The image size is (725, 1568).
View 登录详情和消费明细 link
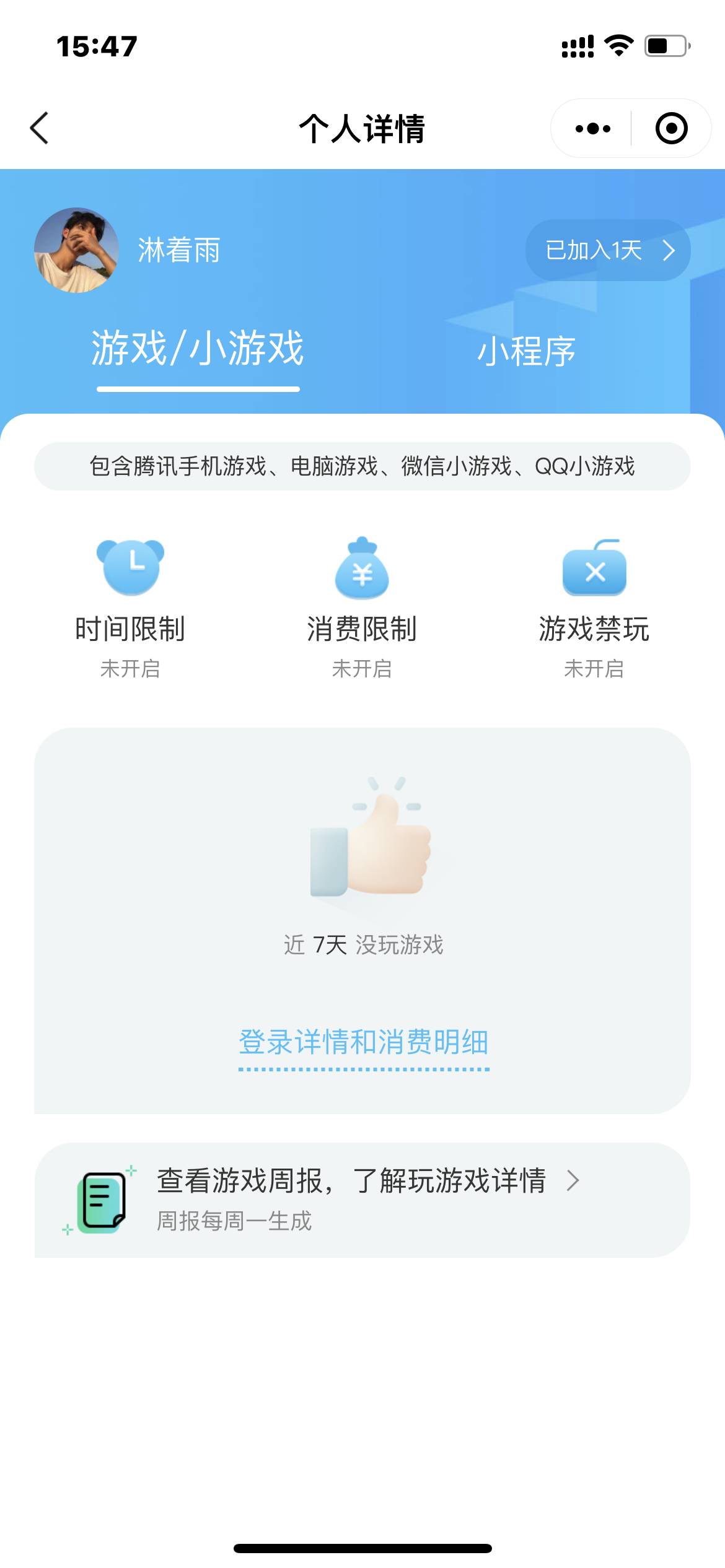(364, 1042)
